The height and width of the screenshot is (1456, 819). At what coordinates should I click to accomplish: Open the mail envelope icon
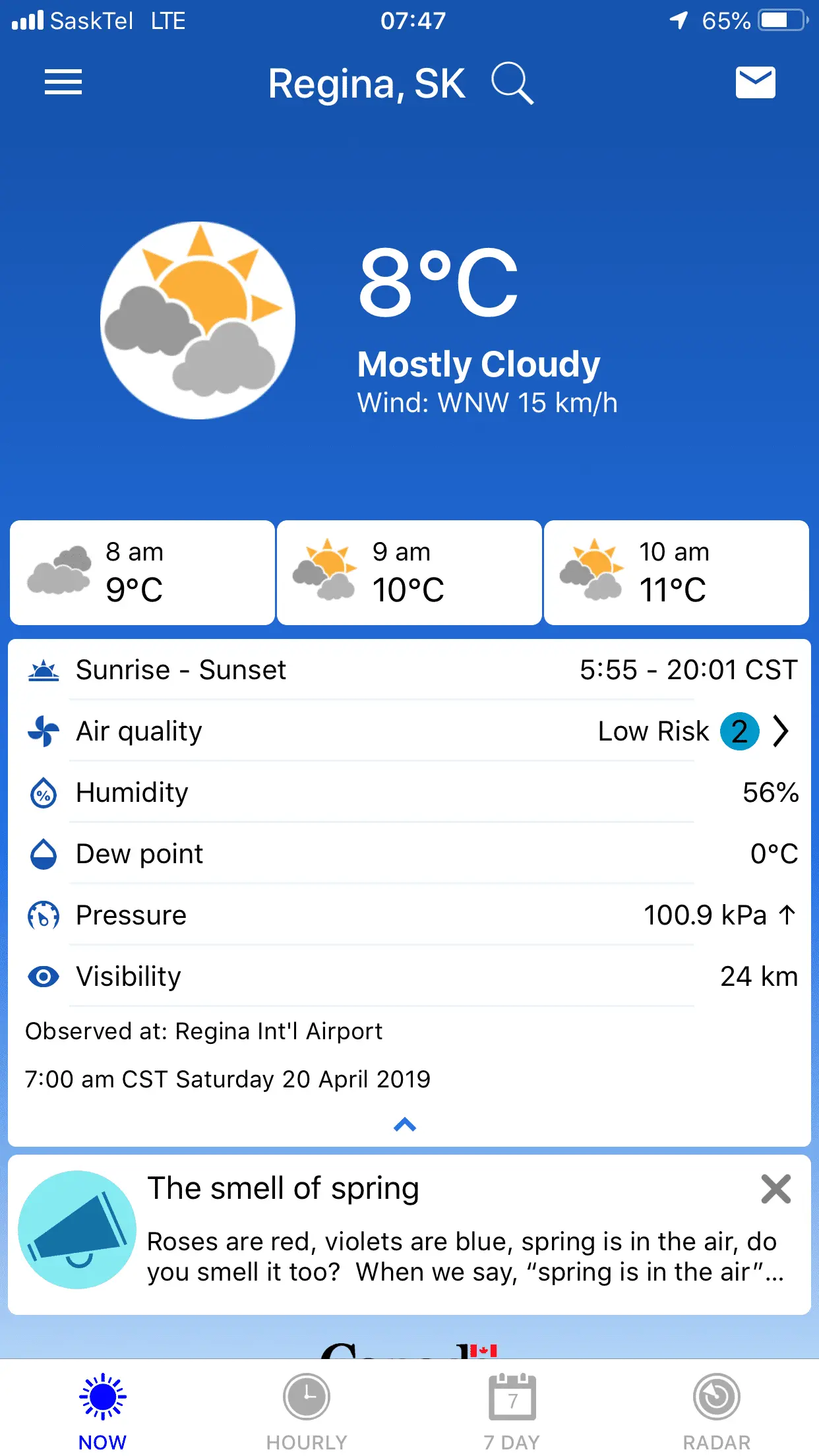pyautogui.click(x=755, y=82)
